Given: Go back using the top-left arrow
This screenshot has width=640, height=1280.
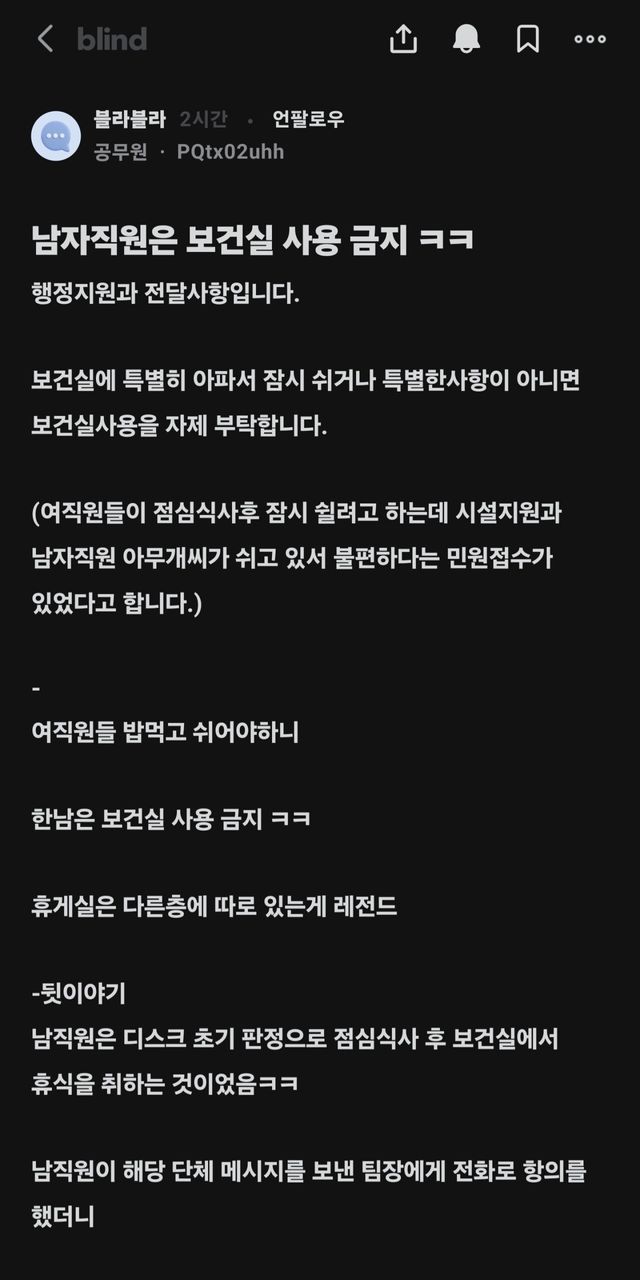Looking at the screenshot, I should coord(45,39).
